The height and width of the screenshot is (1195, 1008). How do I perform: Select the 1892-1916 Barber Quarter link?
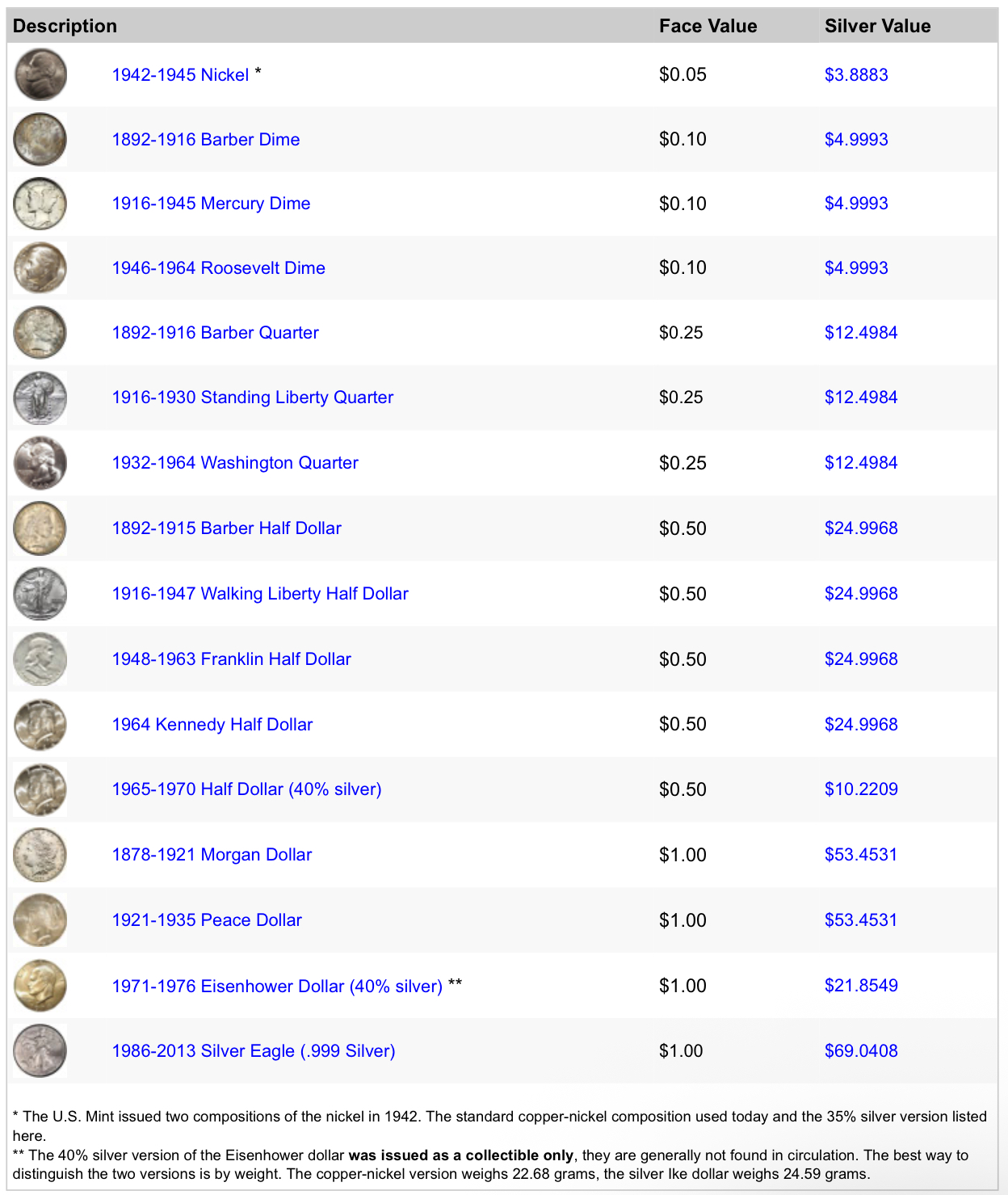pyautogui.click(x=215, y=333)
